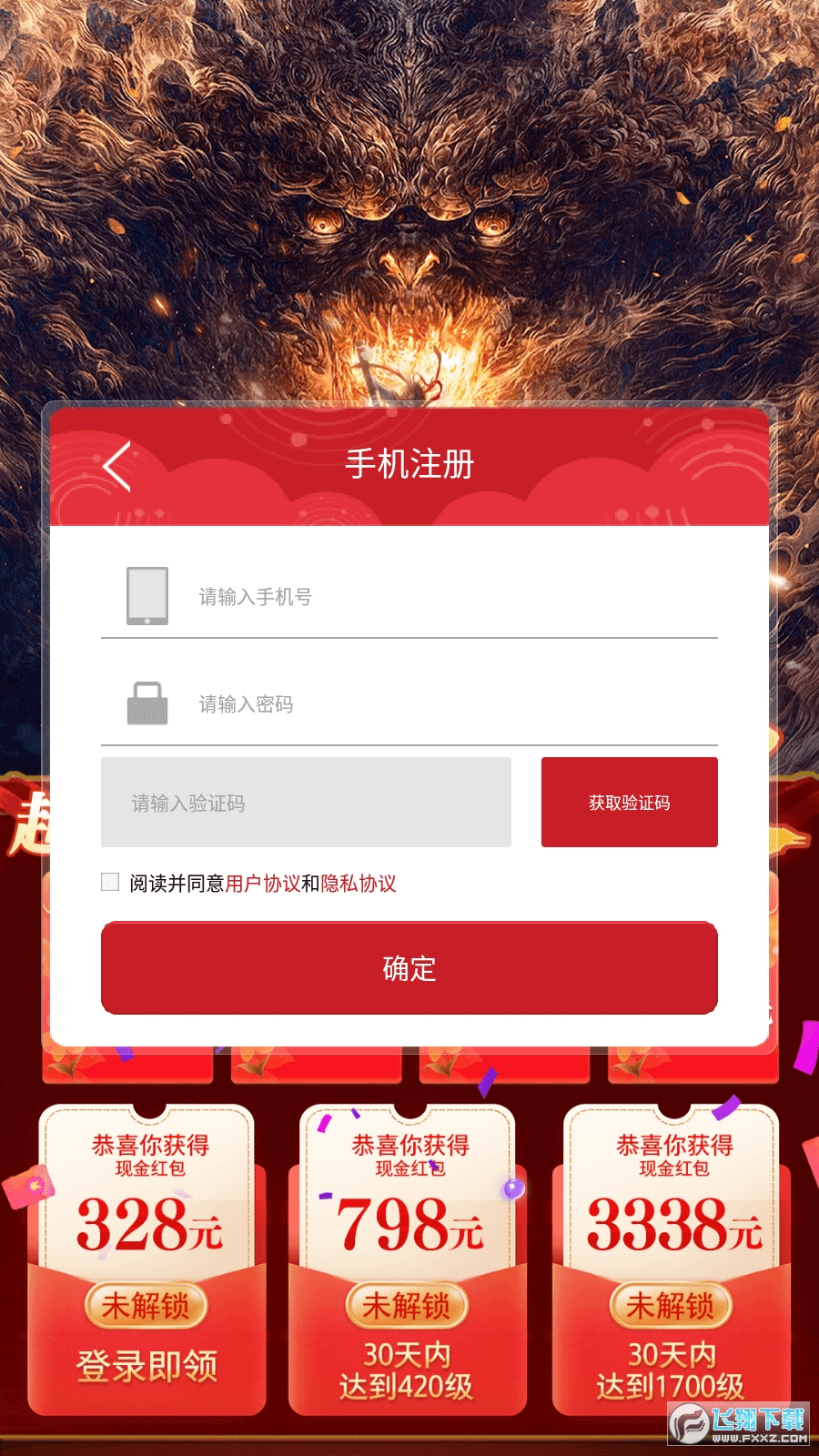Check the agreement checkbox
819x1456 pixels.
click(110, 882)
